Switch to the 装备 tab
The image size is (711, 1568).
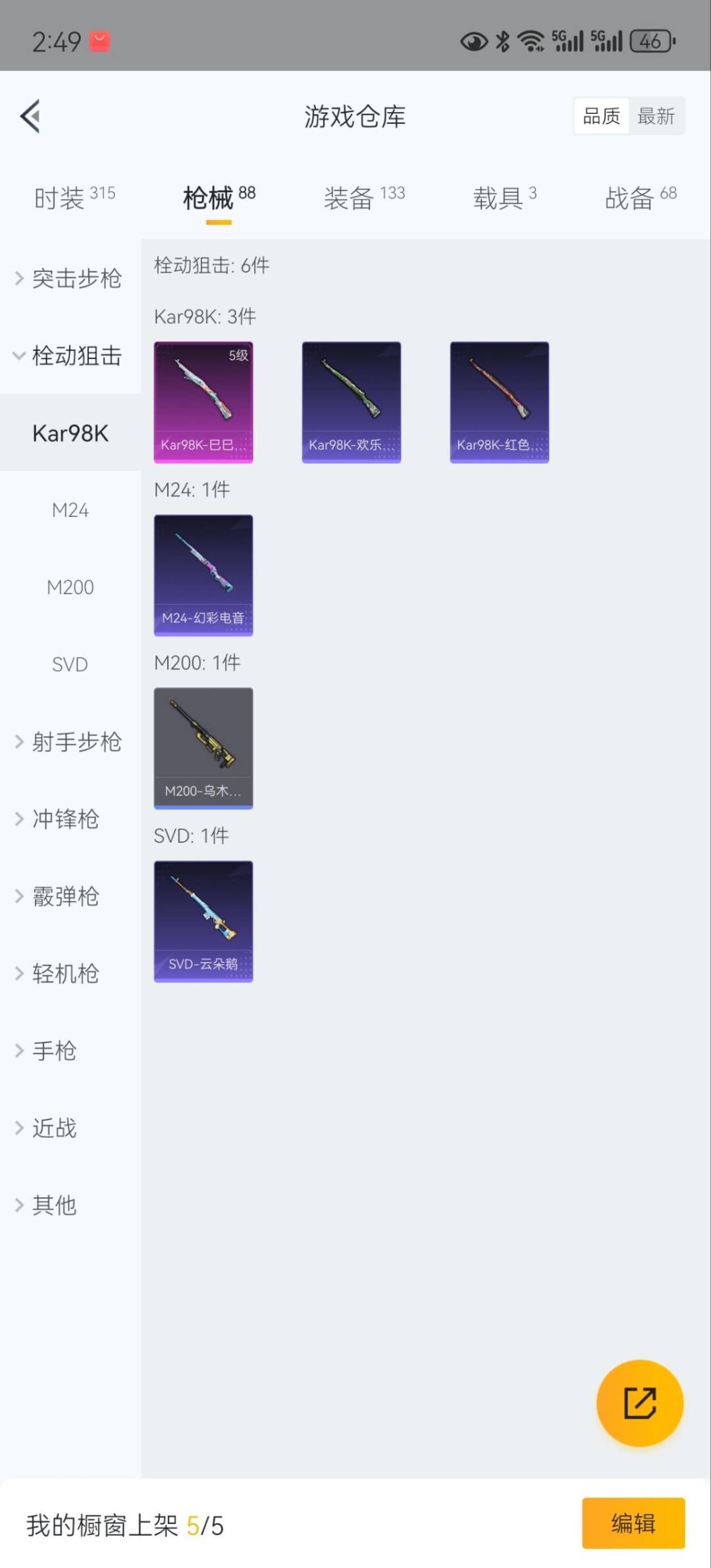(x=364, y=197)
